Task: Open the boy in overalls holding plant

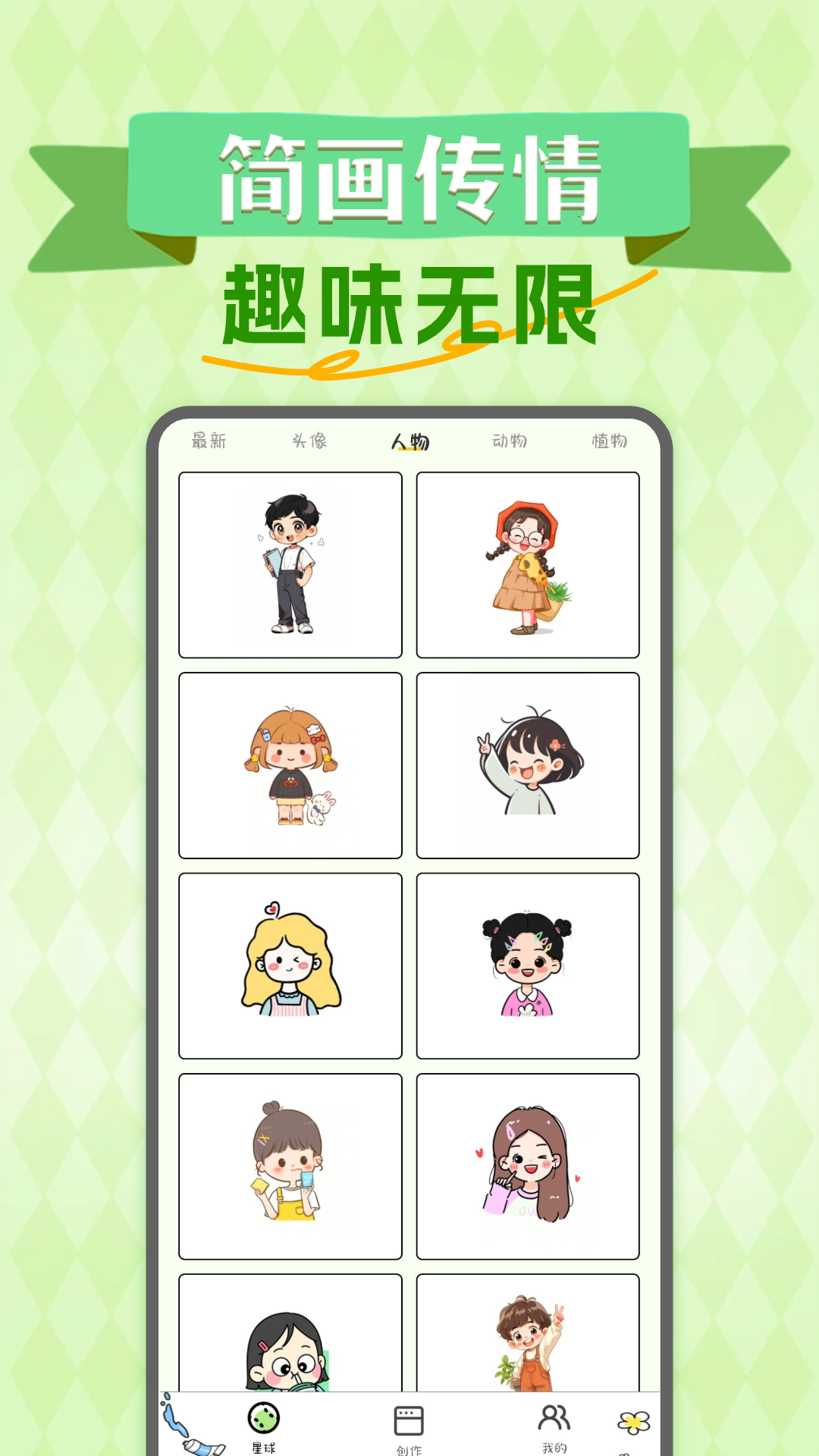Action: 528,1357
